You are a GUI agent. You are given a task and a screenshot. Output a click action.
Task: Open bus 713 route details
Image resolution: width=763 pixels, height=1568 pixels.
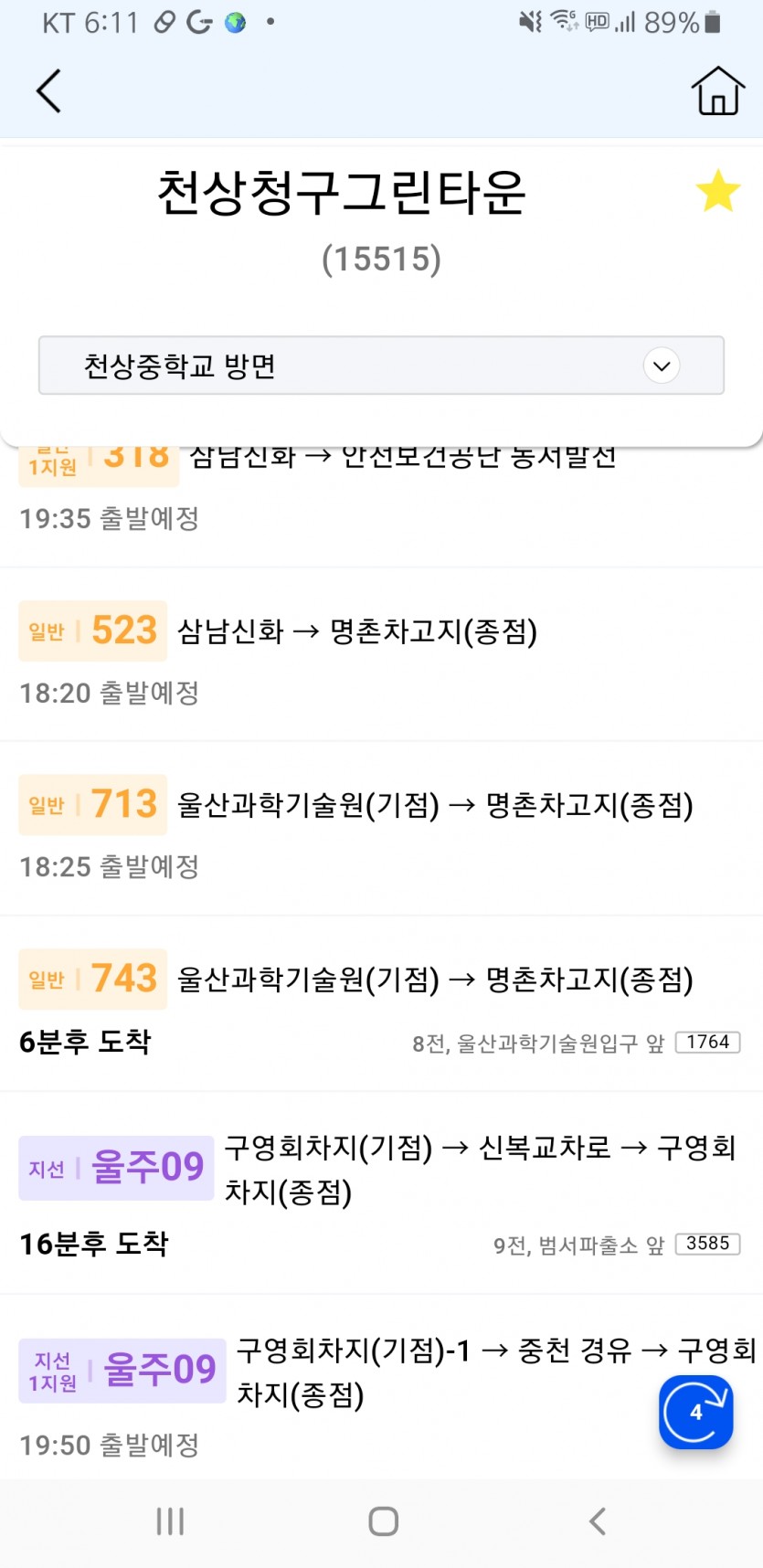click(x=381, y=829)
